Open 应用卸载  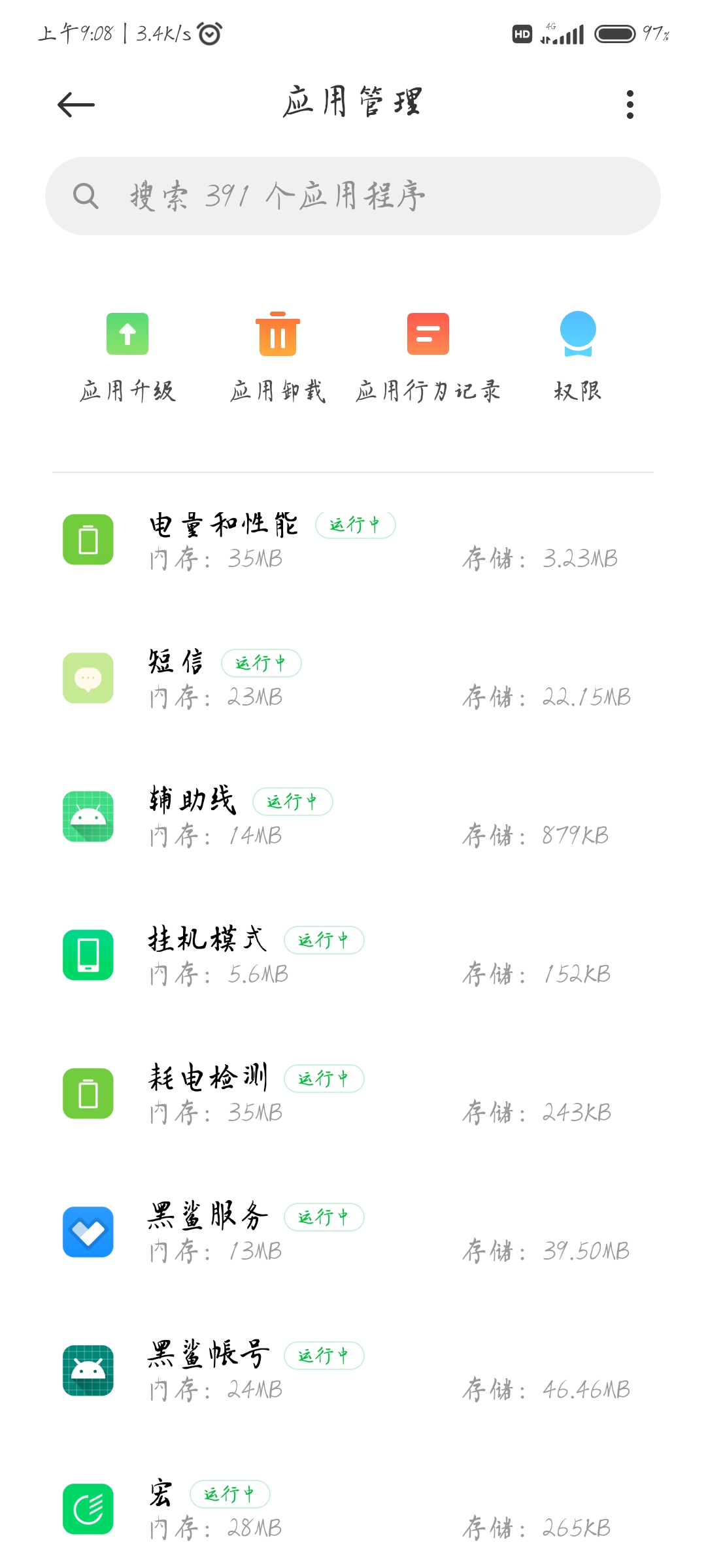click(278, 357)
